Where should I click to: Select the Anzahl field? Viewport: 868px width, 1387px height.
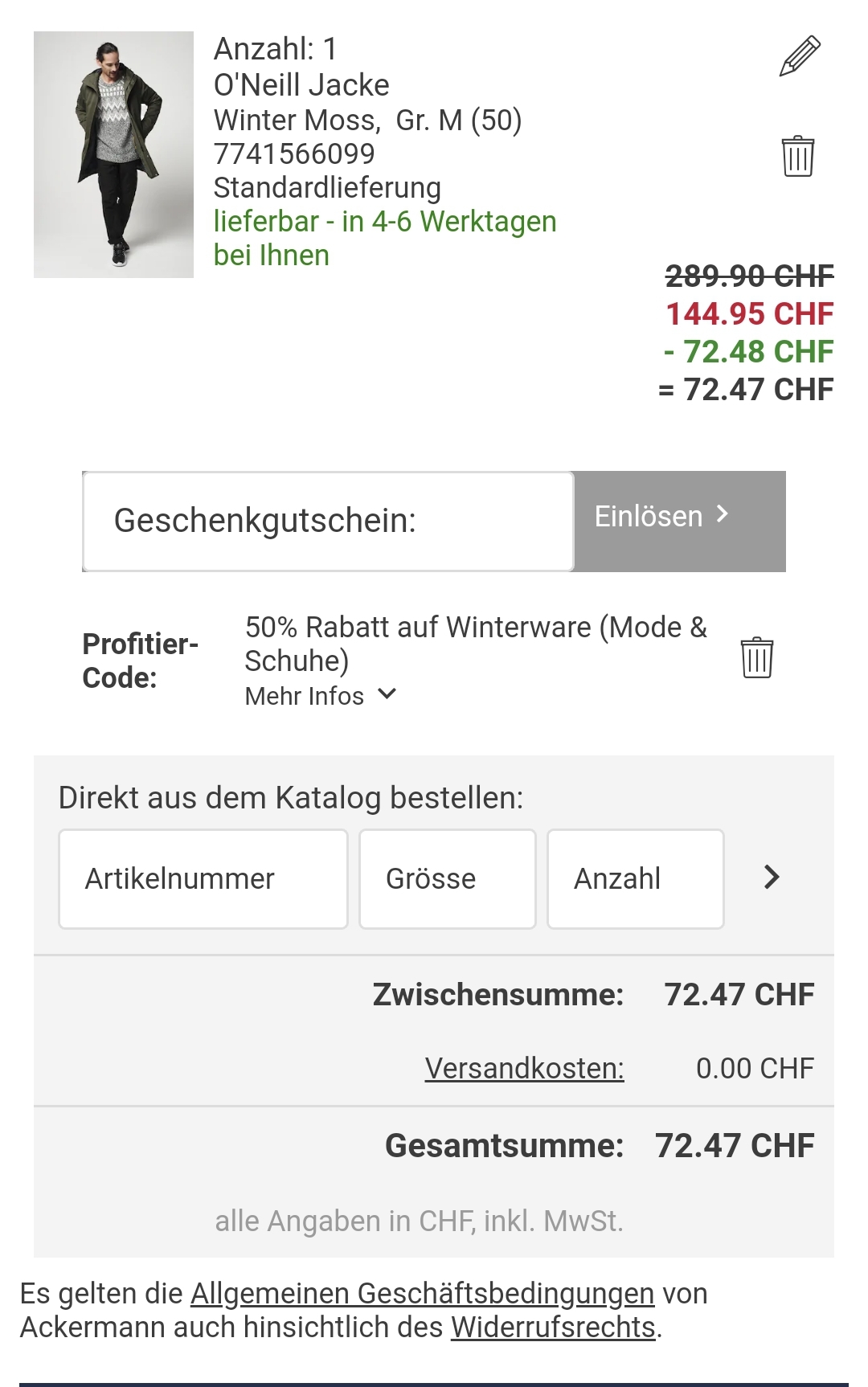[635, 878]
